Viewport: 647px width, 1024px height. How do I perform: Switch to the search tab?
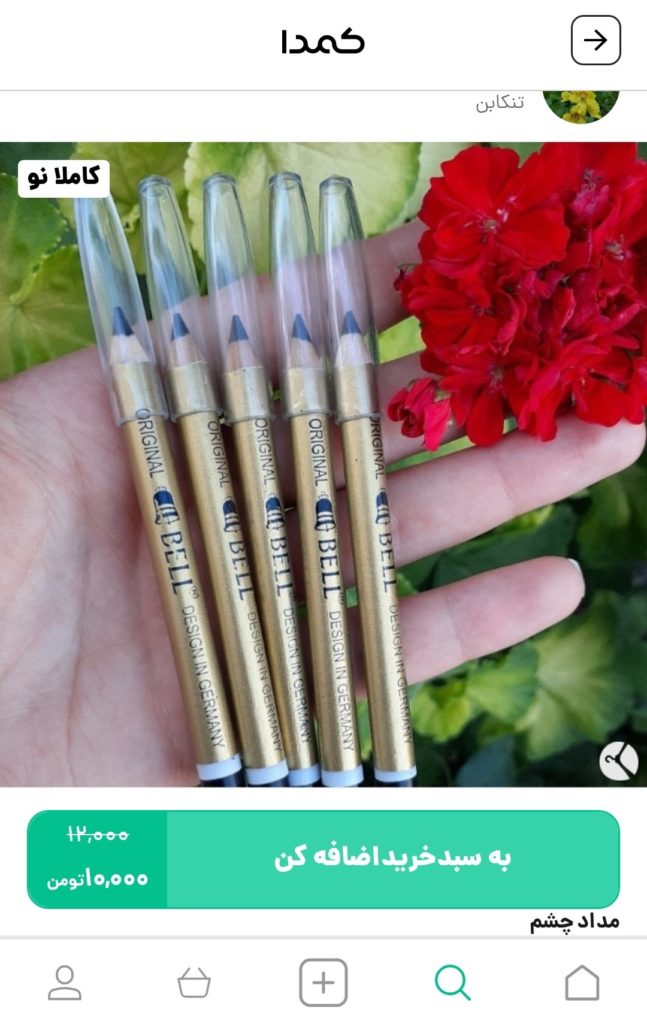[x=452, y=982]
